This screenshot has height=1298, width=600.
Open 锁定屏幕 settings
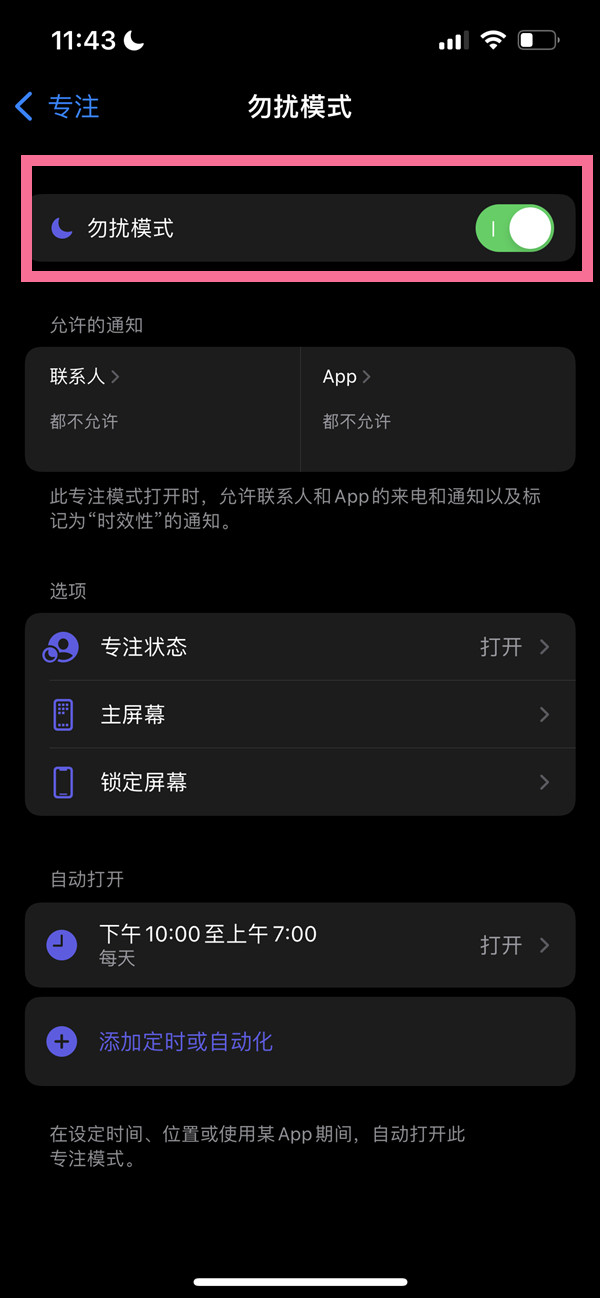[300, 782]
